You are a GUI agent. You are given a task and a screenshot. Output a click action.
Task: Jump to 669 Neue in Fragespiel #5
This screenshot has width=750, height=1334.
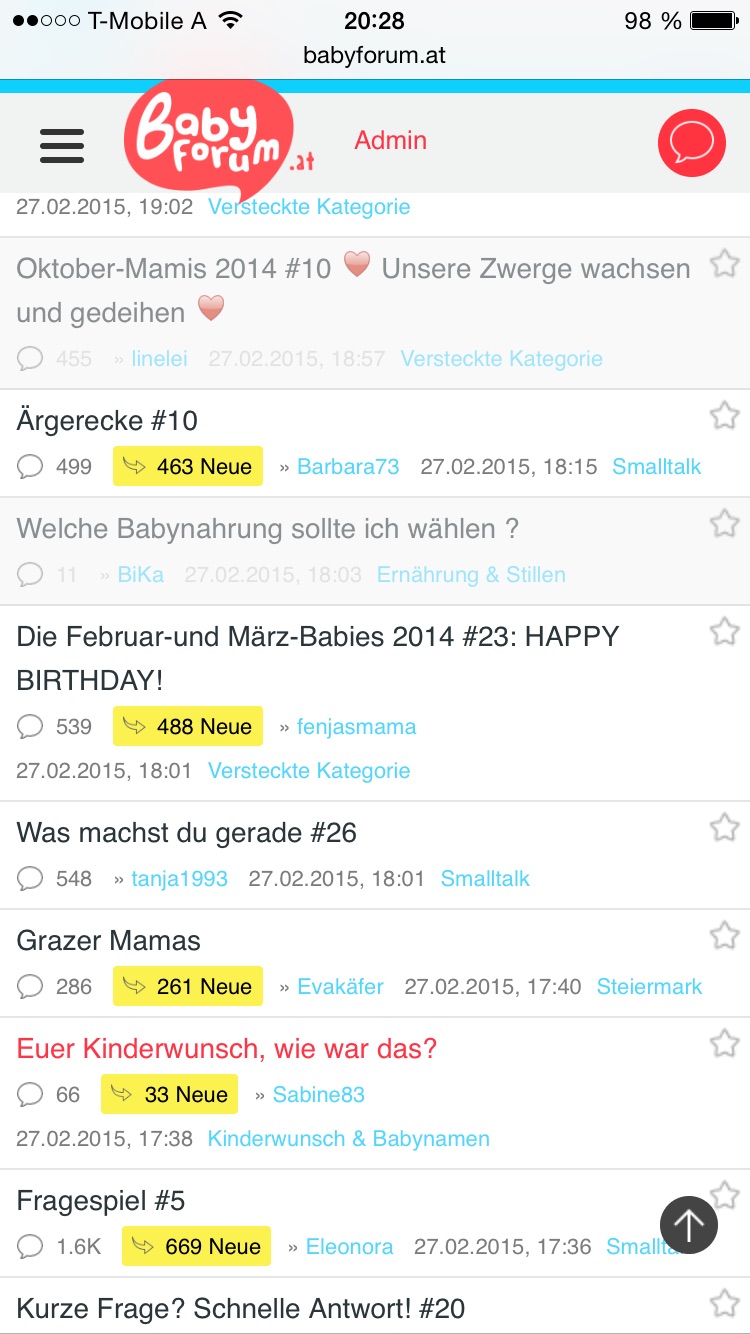196,1246
